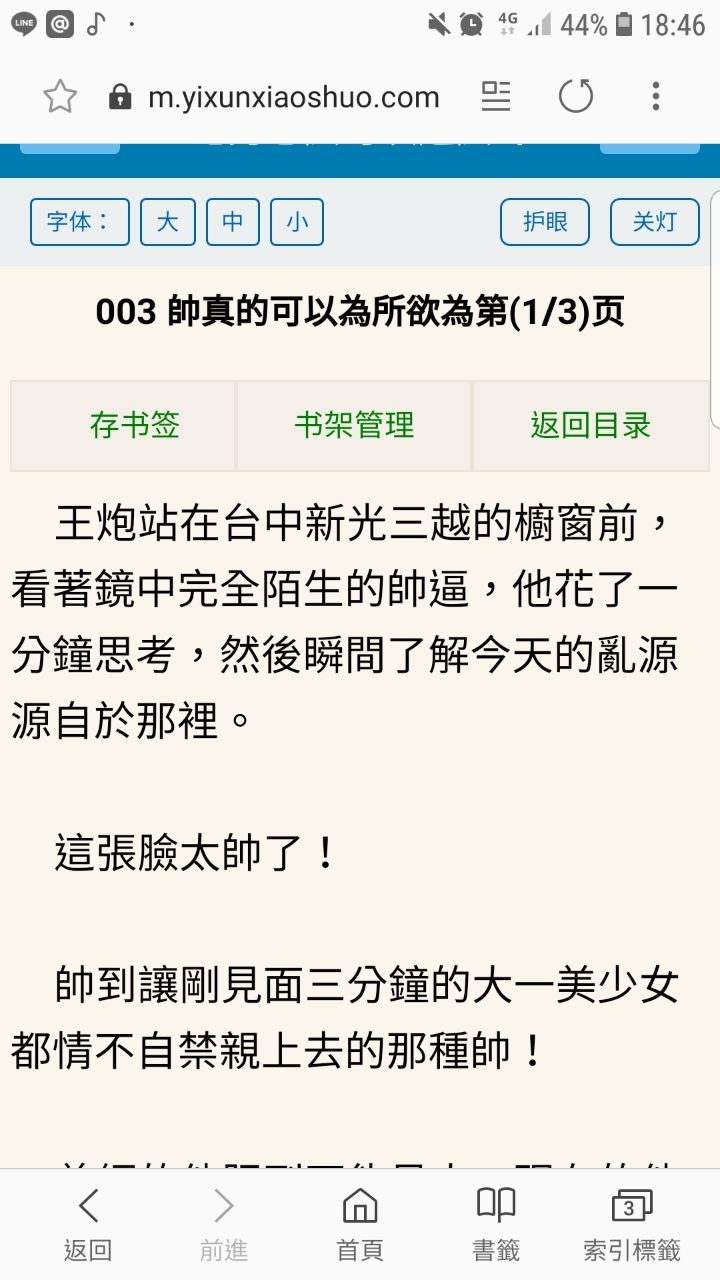Save a bookmark with 存书签

point(134,426)
